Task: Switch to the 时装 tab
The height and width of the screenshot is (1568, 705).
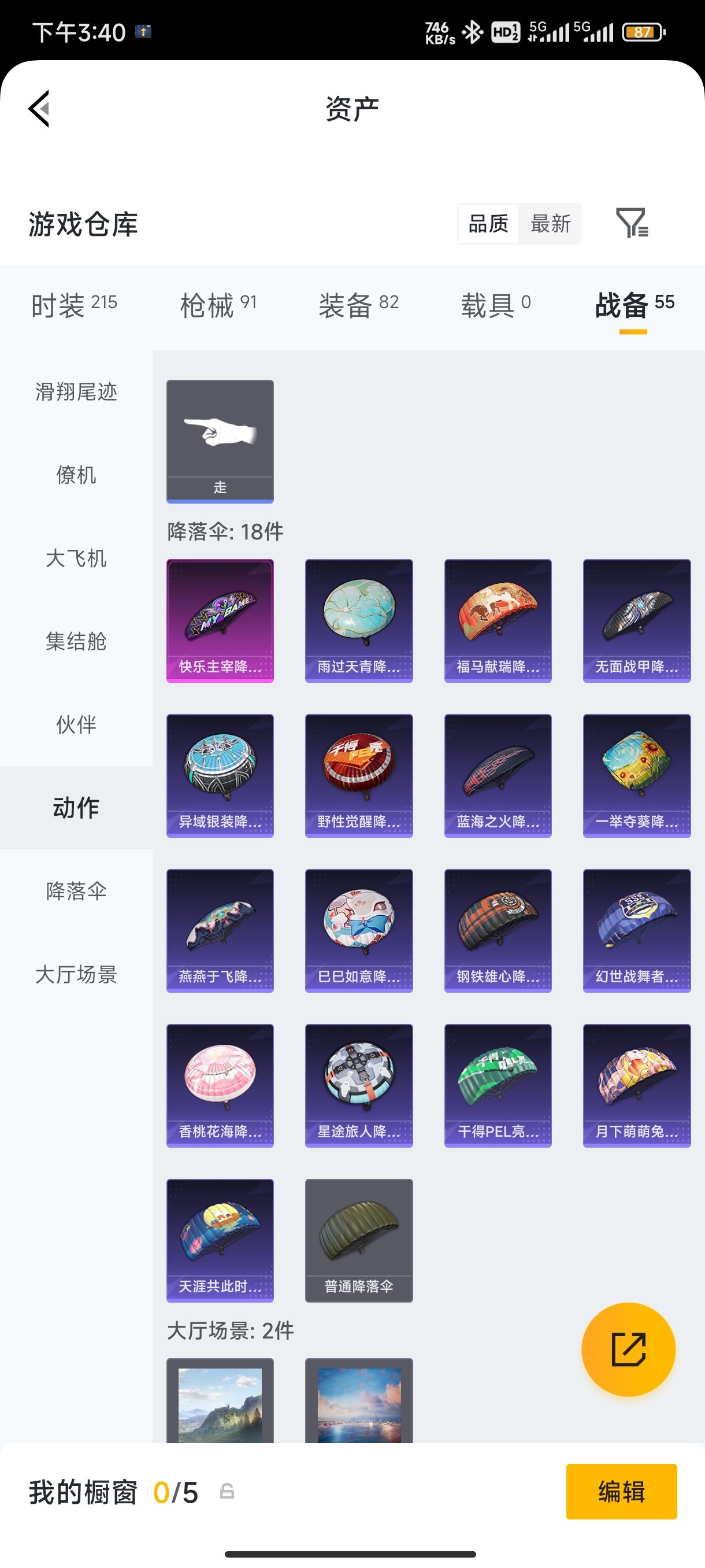Action: coord(74,304)
